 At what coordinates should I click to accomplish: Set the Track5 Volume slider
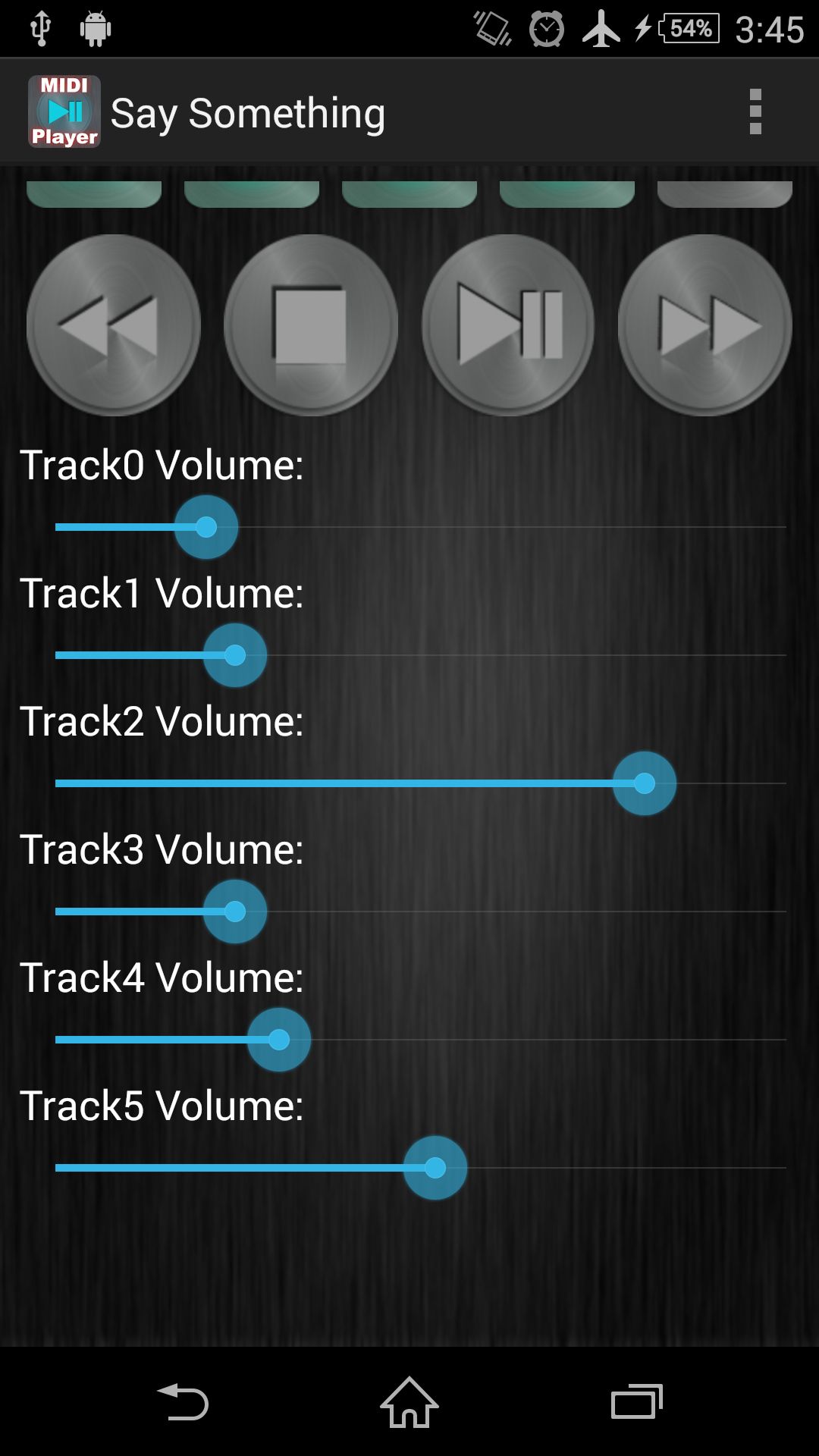coord(435,1168)
